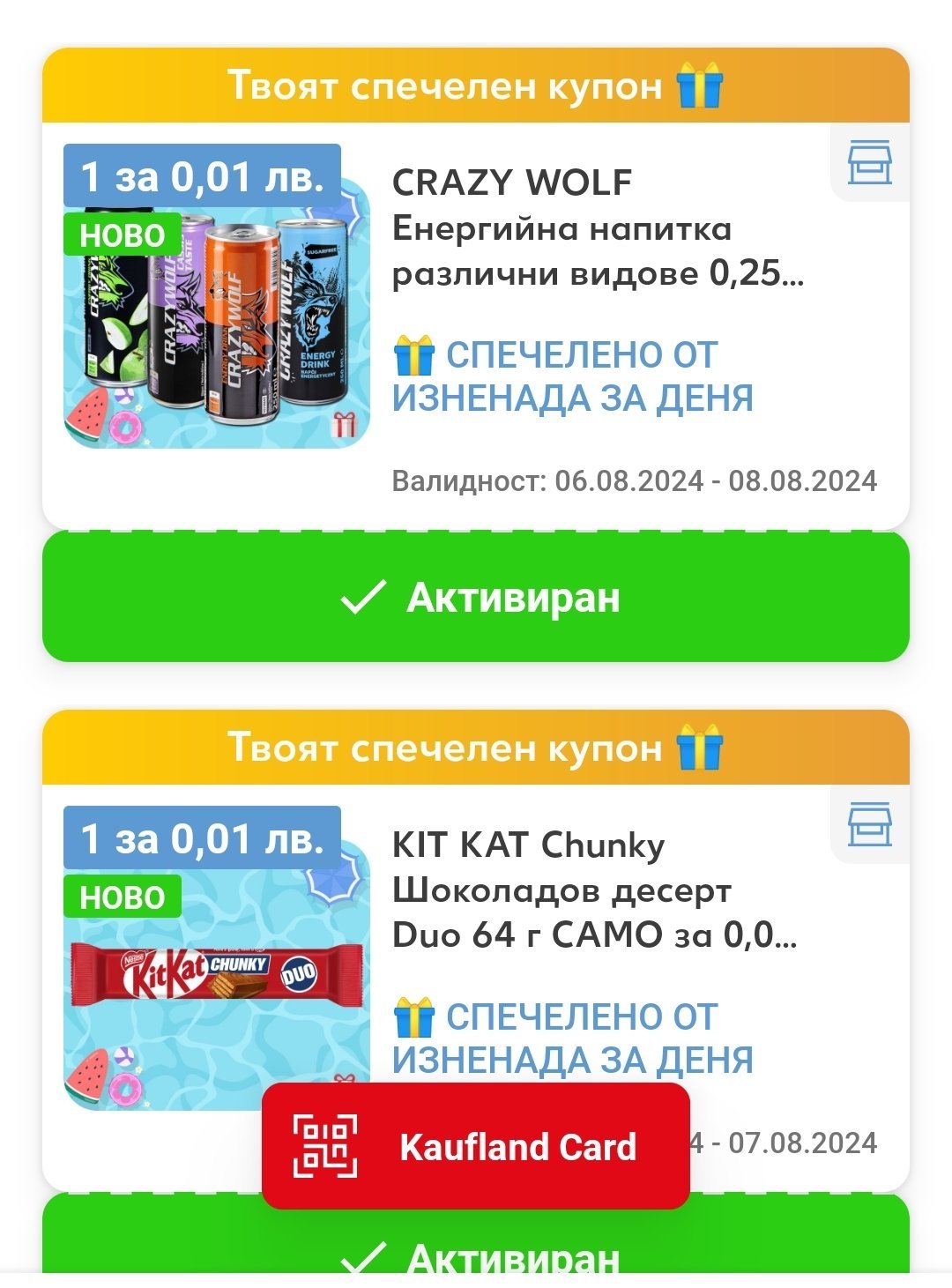Show the Kaufland Card QR code
Viewport: 952px width, 1288px height.
[476, 1146]
